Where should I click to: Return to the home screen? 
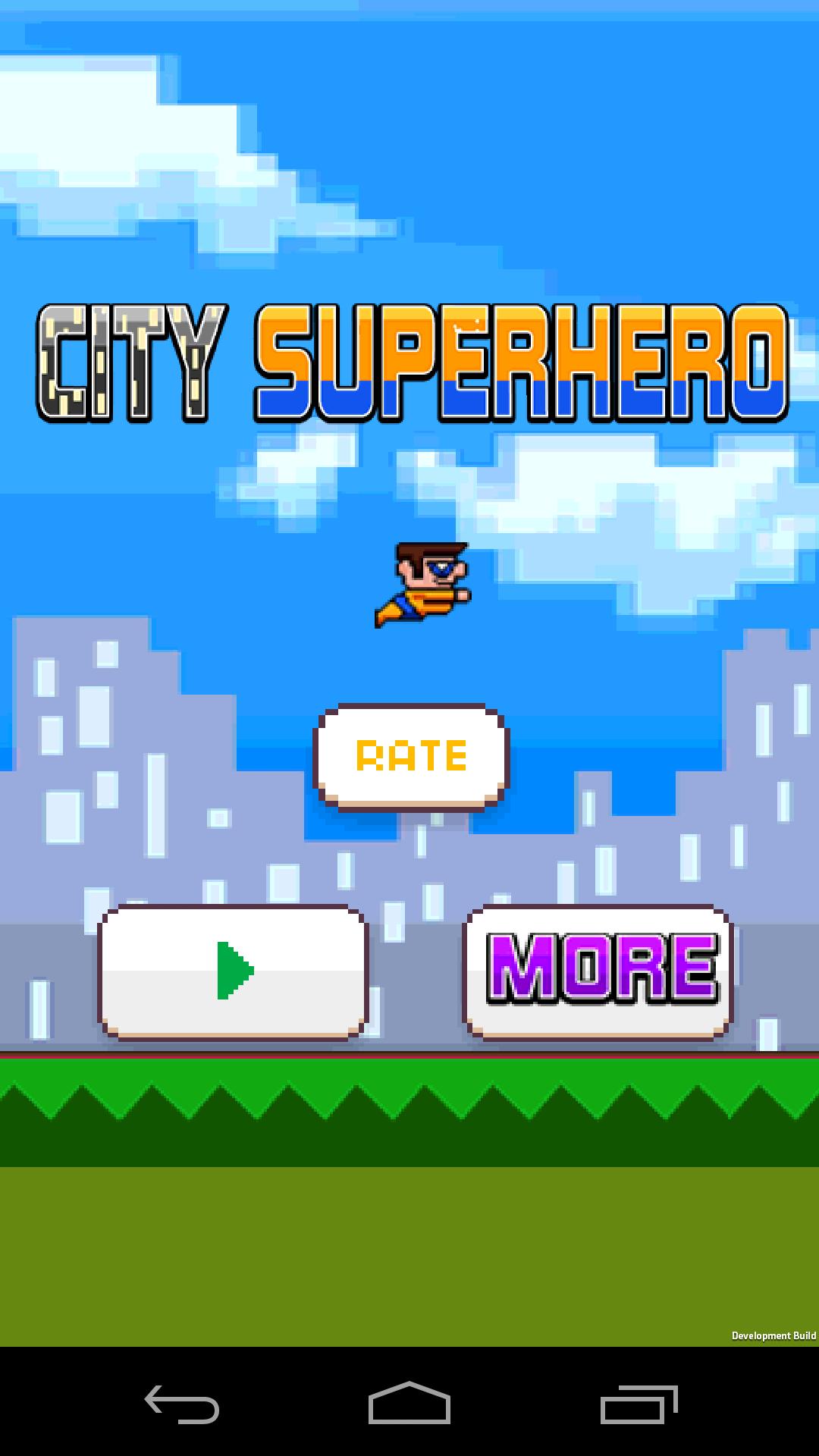coord(409,1404)
